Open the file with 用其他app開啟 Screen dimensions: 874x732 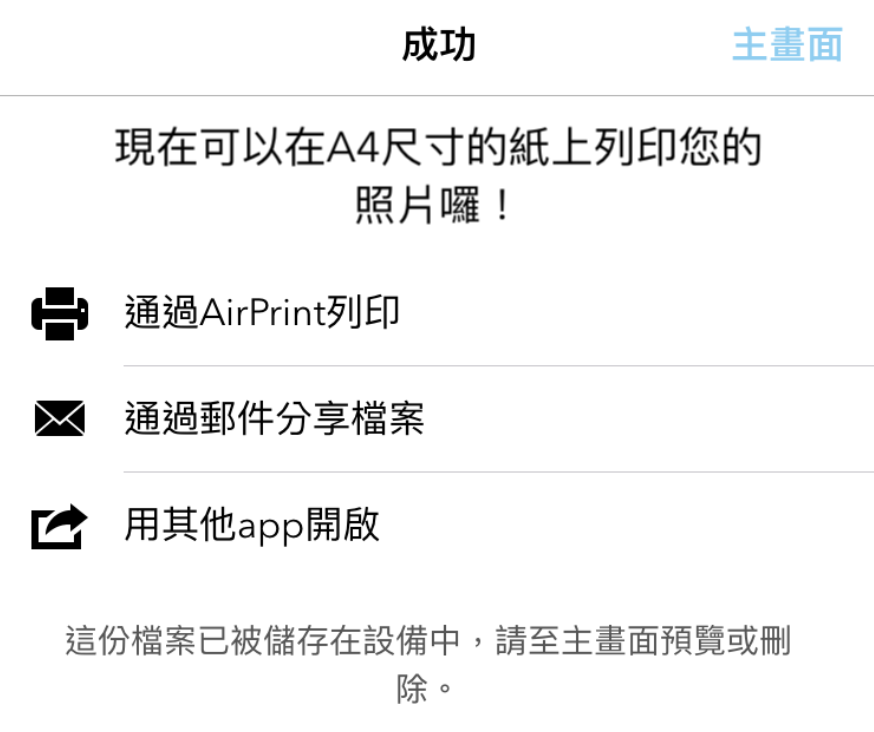point(252,525)
